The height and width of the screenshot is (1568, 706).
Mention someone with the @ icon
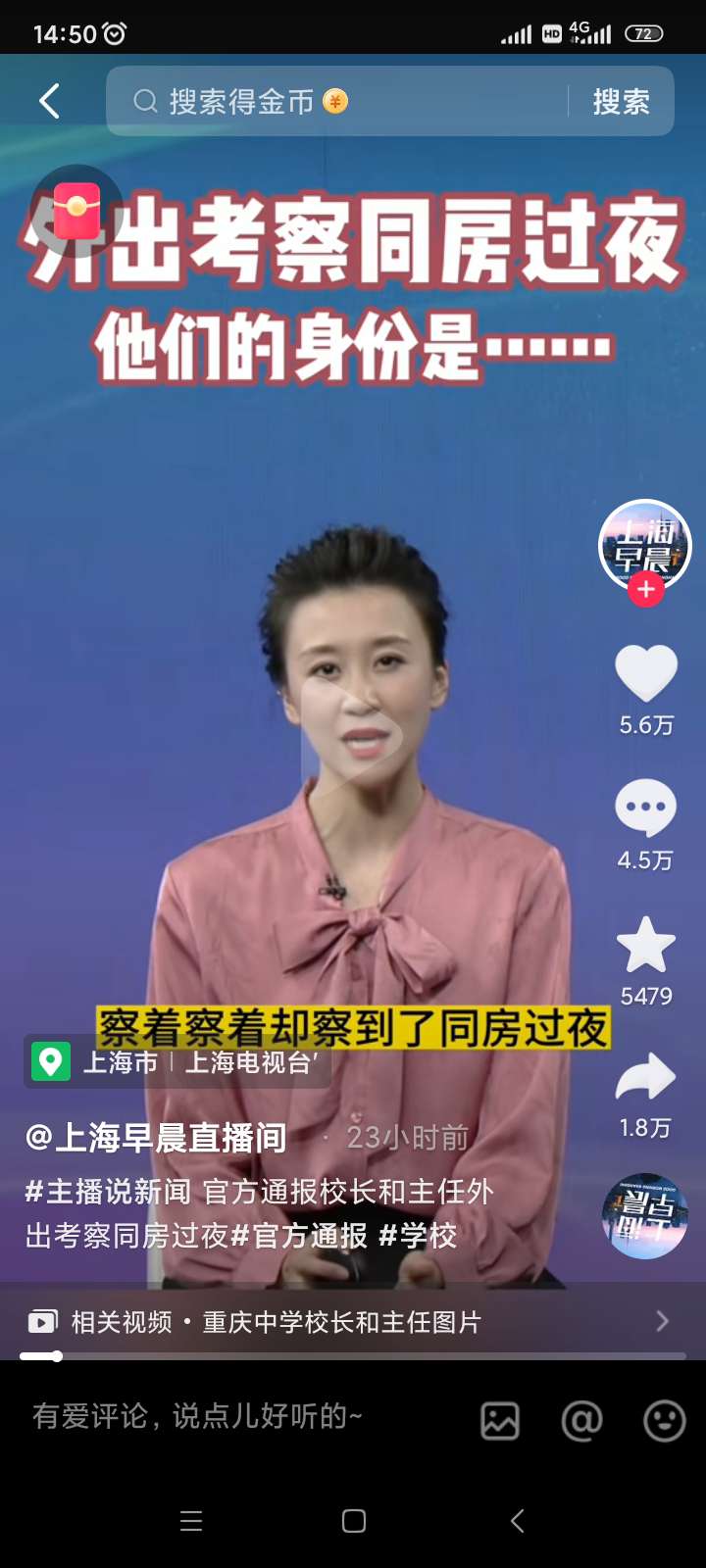(x=581, y=1420)
